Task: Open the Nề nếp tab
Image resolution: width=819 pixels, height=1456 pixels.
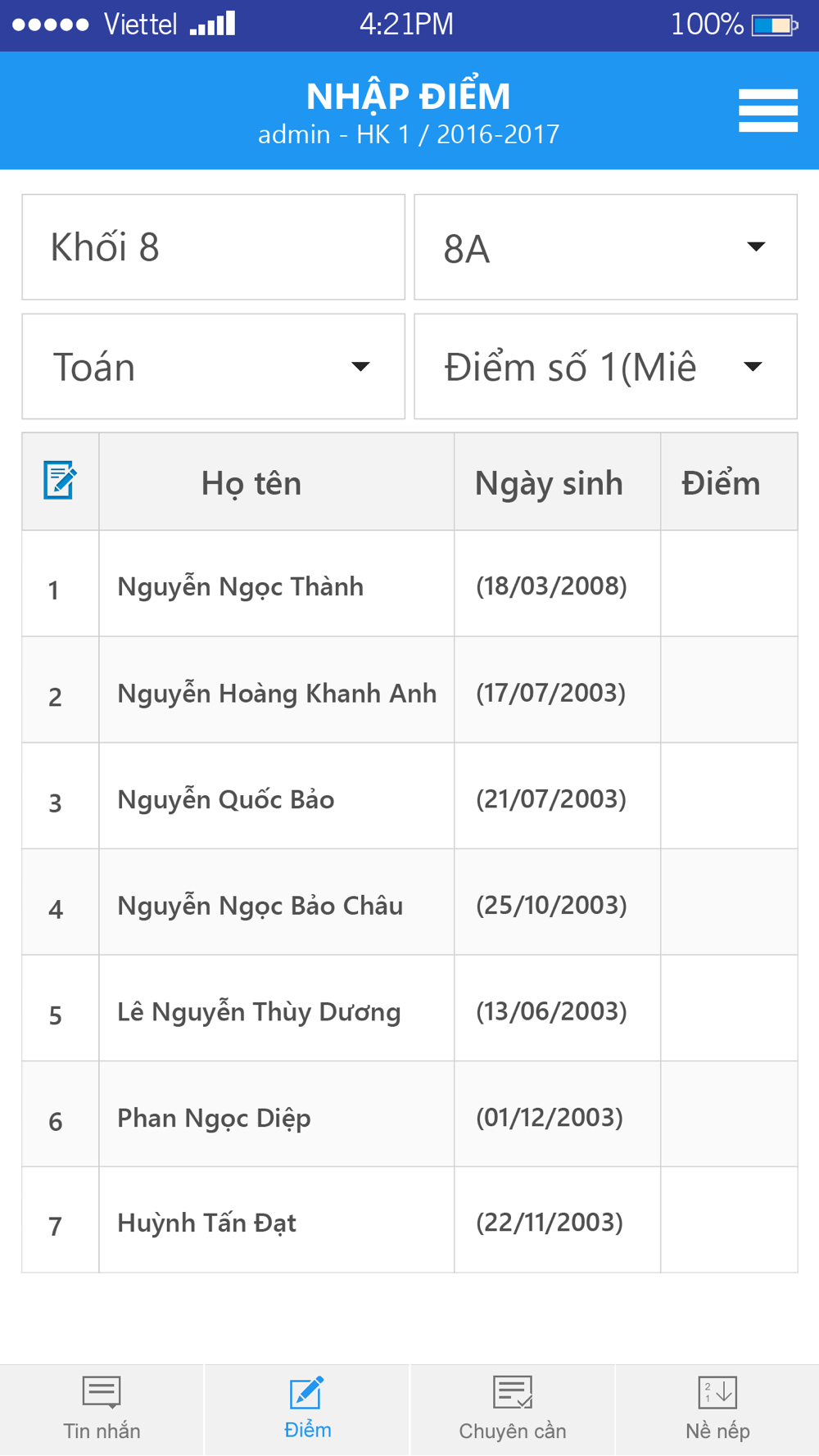Action: pyautogui.click(x=717, y=1410)
